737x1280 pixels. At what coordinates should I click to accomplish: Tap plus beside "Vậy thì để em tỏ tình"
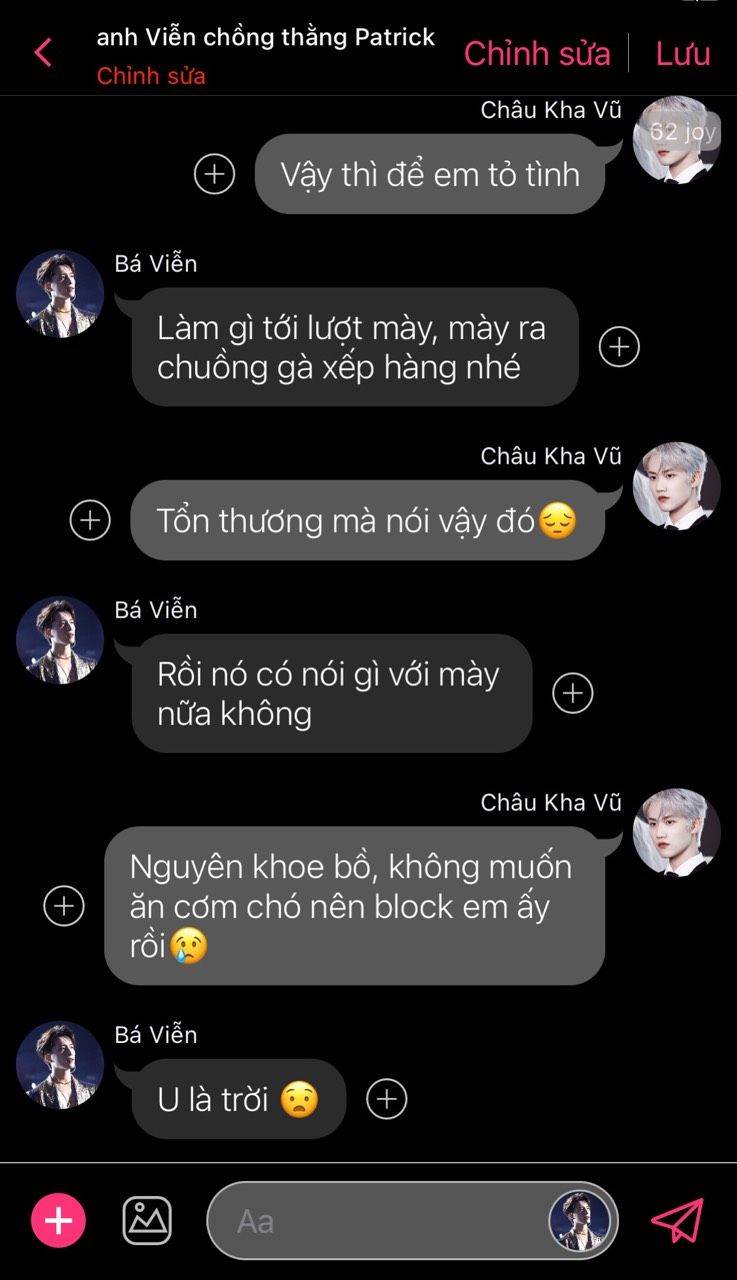[214, 174]
